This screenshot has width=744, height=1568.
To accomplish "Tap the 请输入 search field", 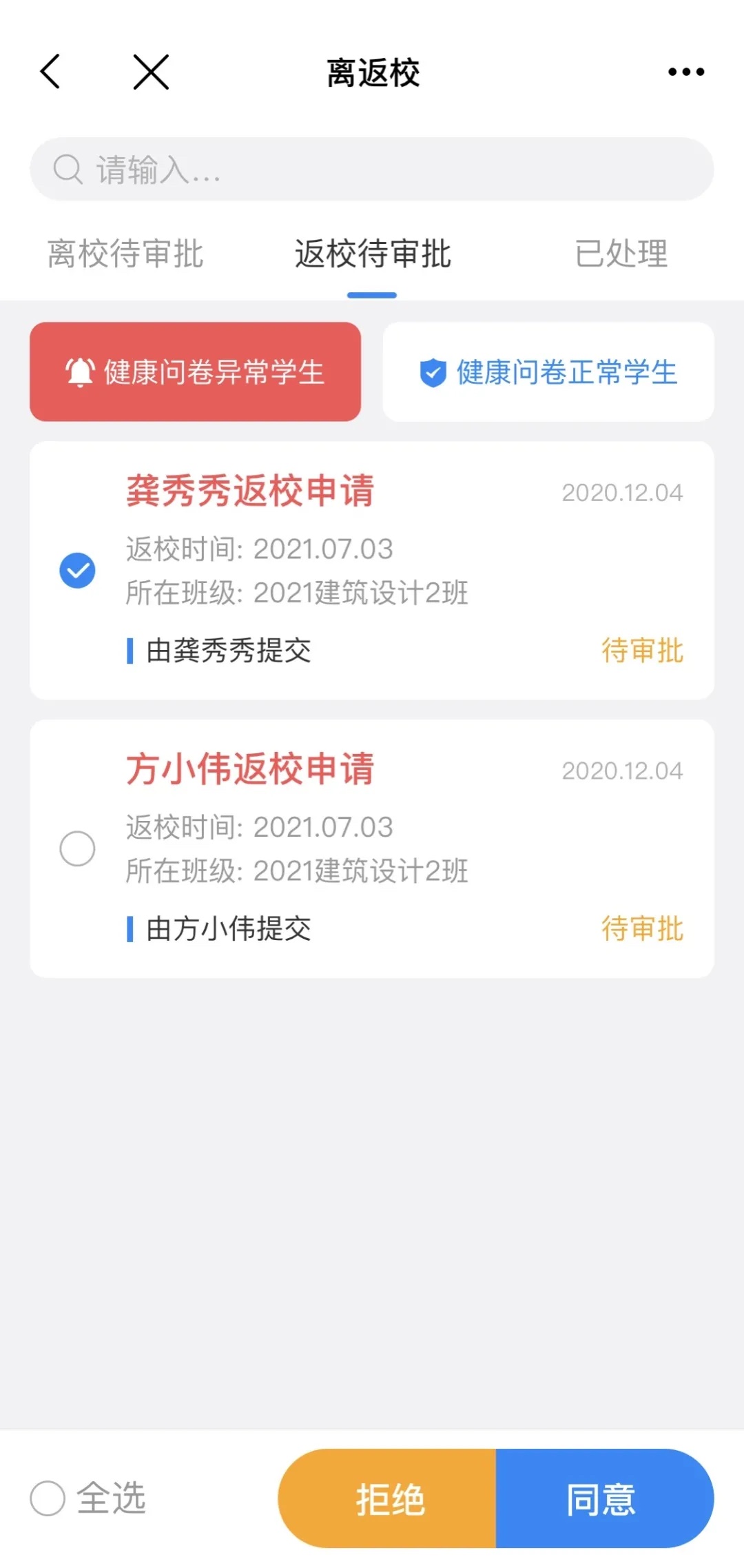I will pyautogui.click(x=372, y=170).
